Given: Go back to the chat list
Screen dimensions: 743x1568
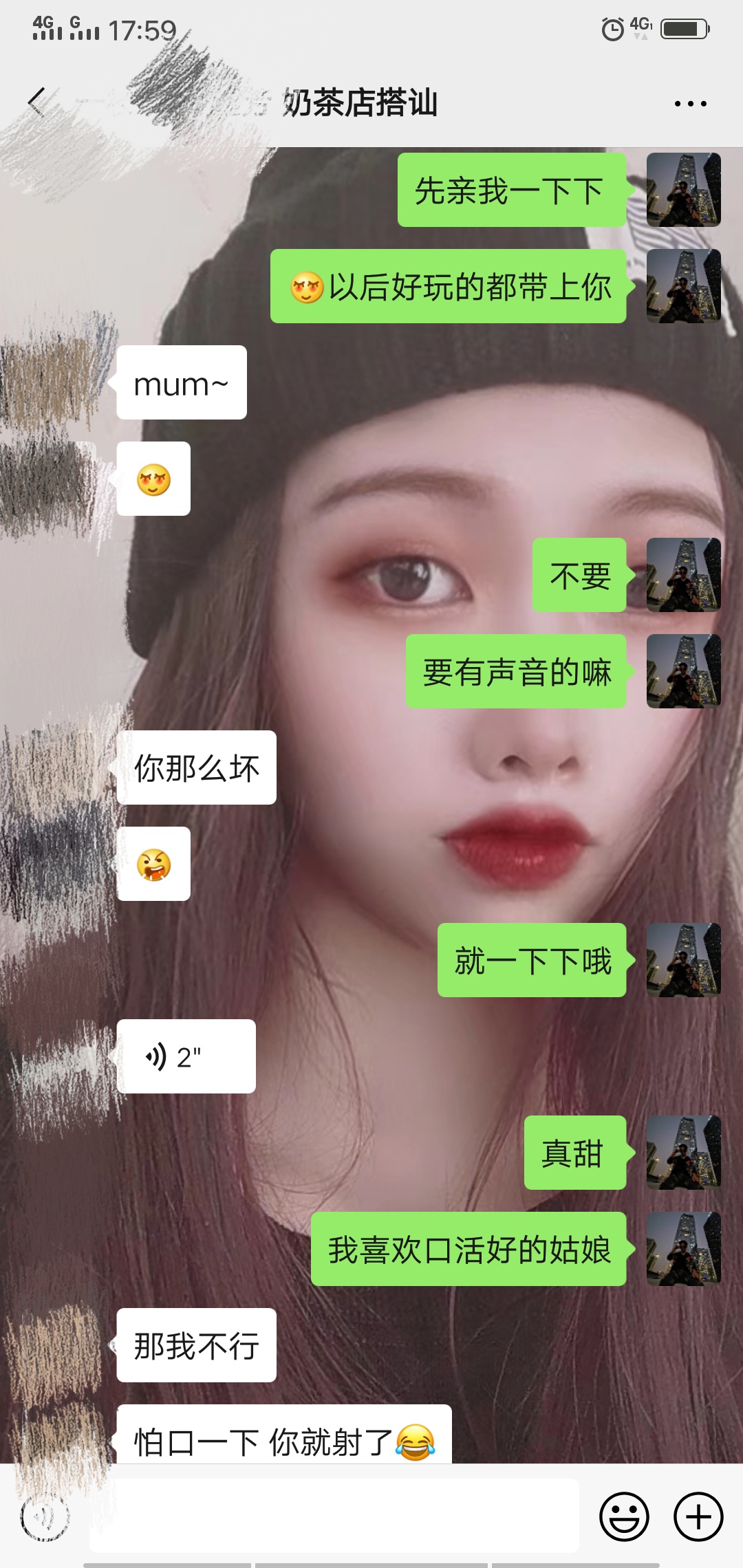Looking at the screenshot, I should 36,103.
